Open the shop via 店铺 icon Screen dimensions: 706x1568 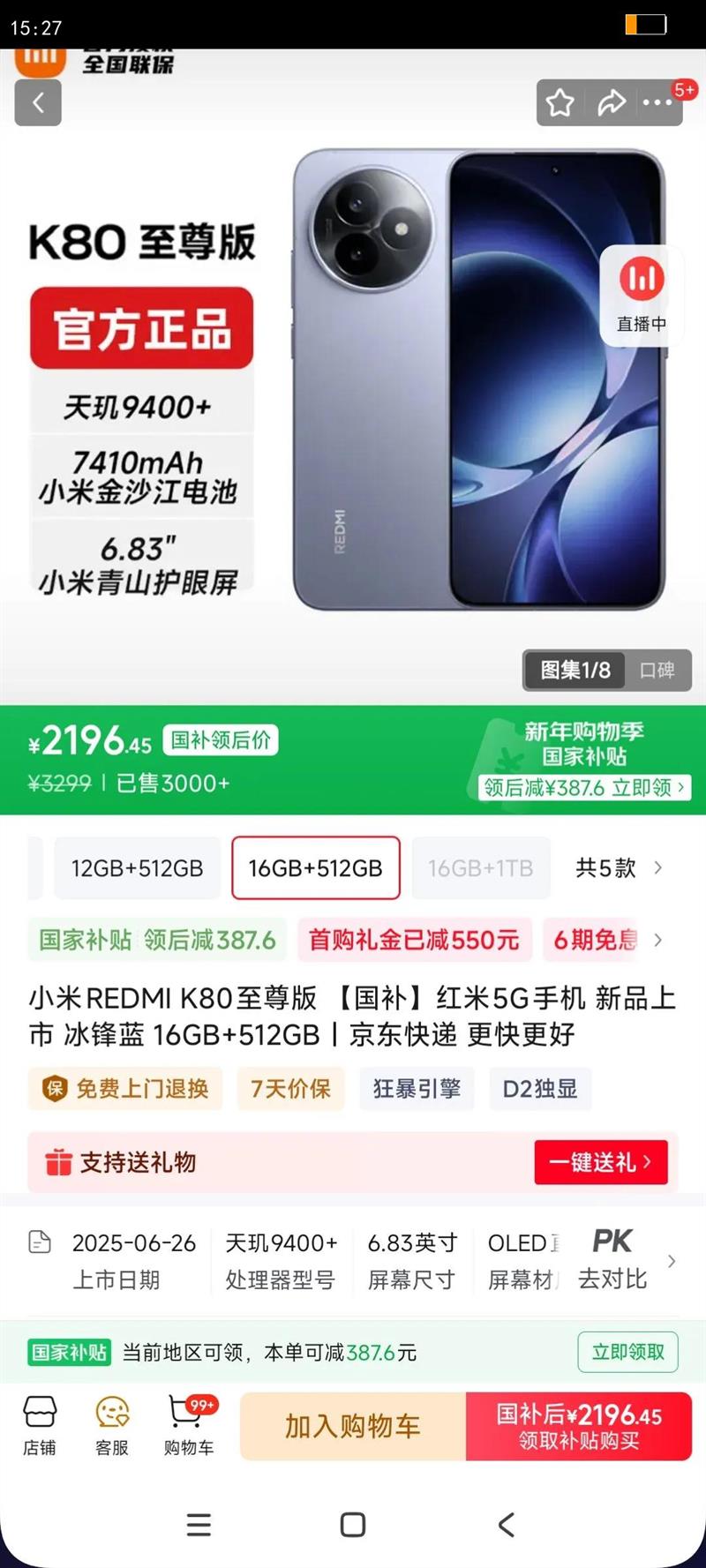coord(39,1424)
